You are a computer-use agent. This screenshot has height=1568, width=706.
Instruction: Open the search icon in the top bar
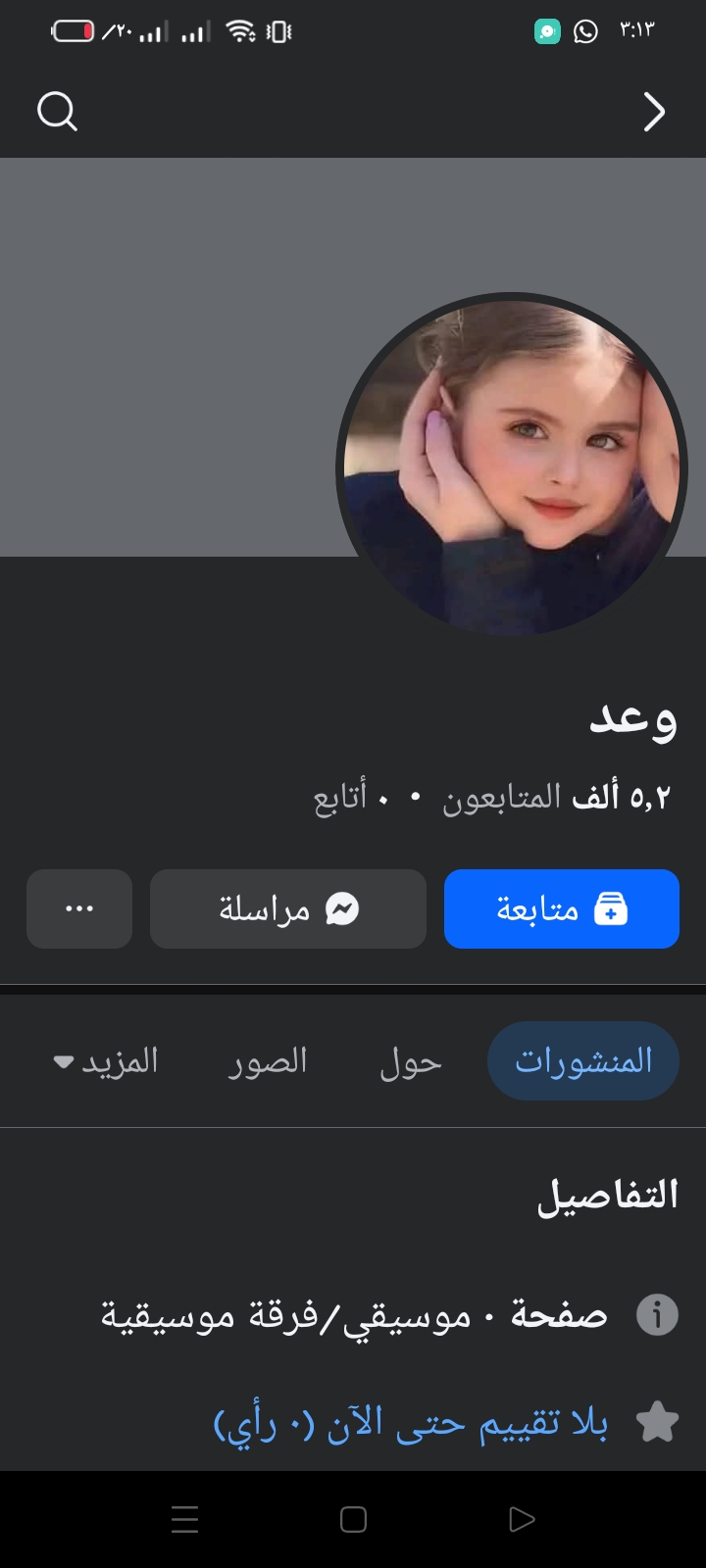pos(57,112)
